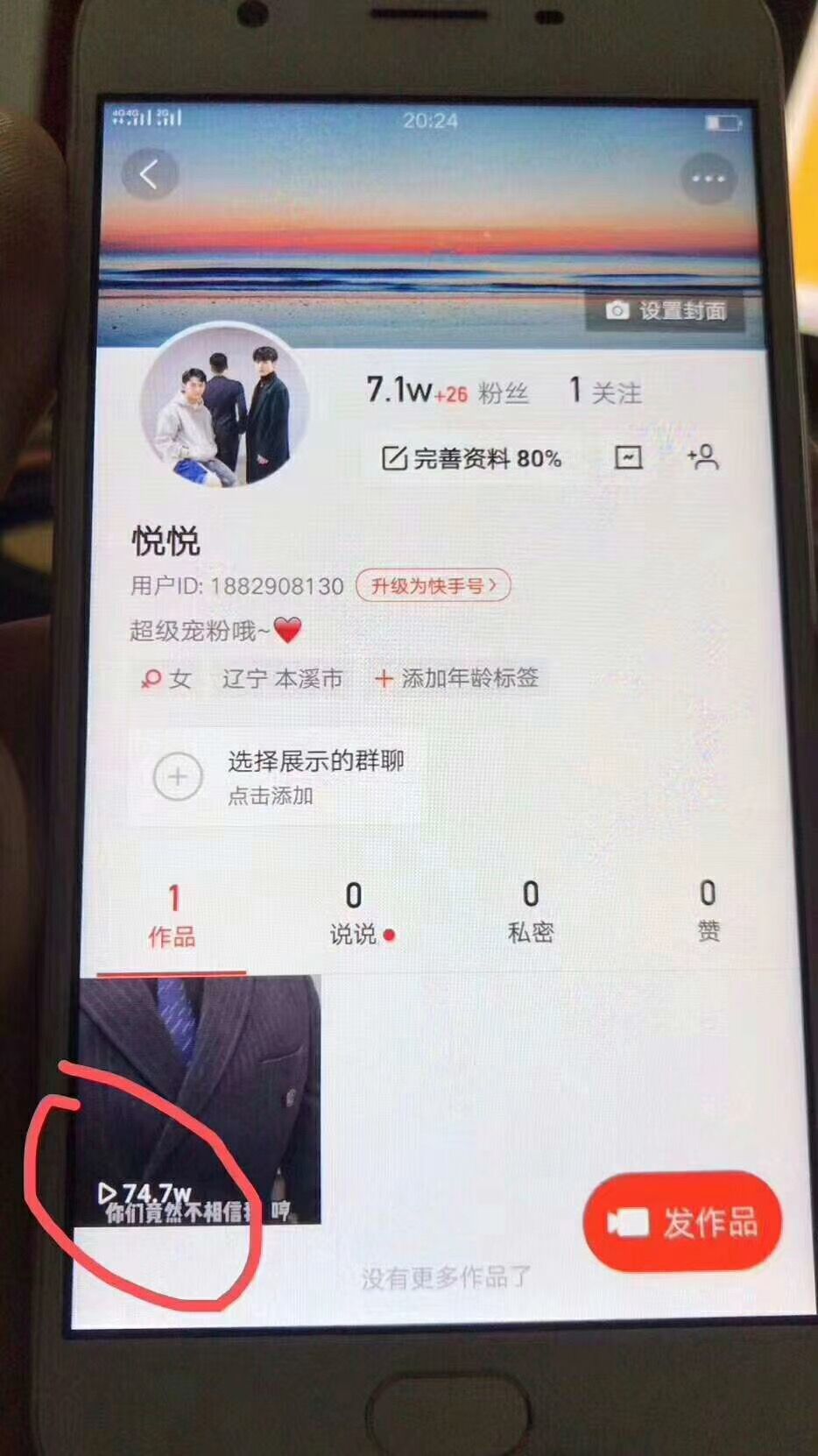
Task: Switch to the 作品 tab
Action: 172,916
